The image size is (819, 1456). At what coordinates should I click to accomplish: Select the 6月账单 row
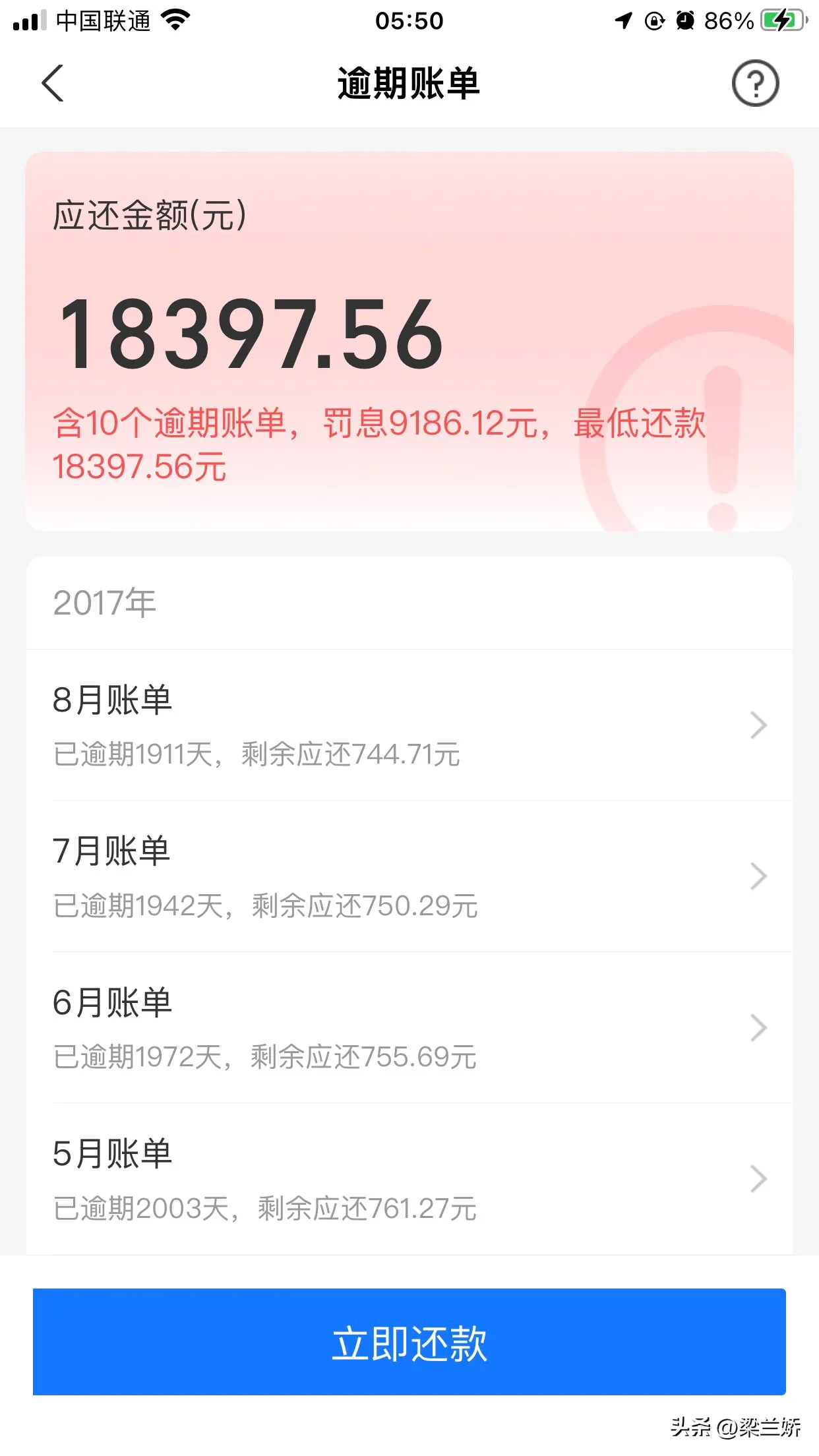click(x=409, y=1027)
